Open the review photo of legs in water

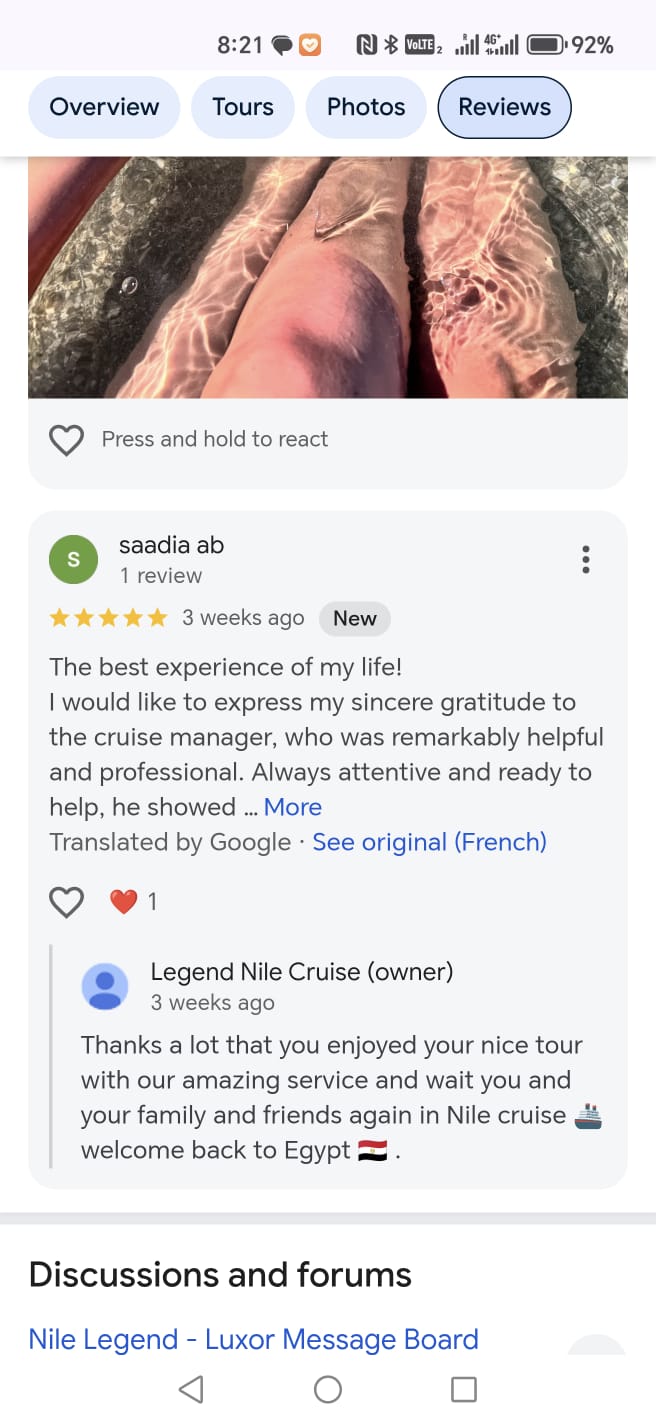click(328, 278)
